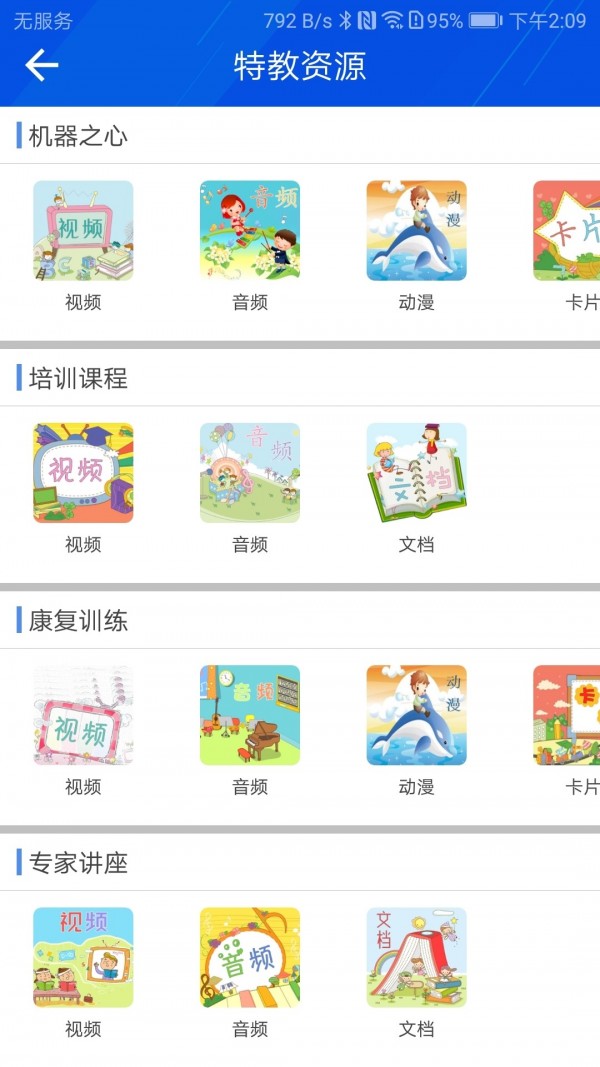Go back using the top-left arrow
Screen dimensions: 600x1067
point(42,66)
